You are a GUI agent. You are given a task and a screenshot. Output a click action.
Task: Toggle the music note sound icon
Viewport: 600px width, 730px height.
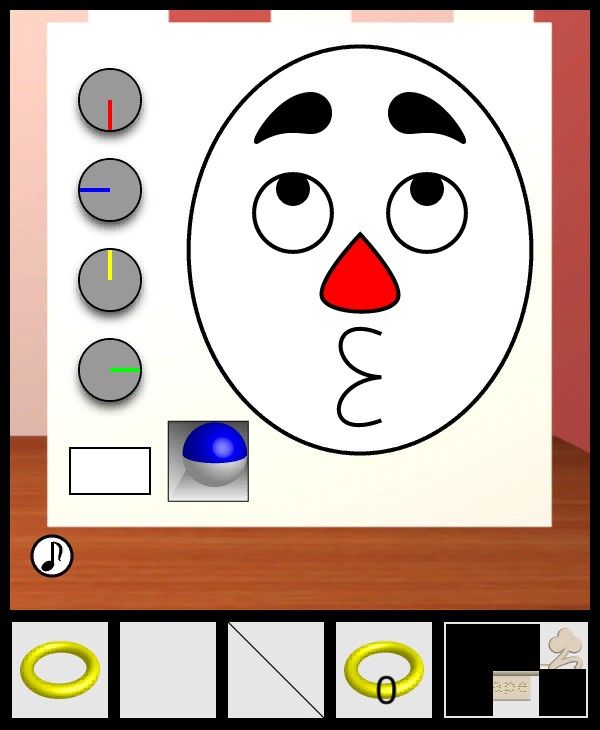coord(52,556)
